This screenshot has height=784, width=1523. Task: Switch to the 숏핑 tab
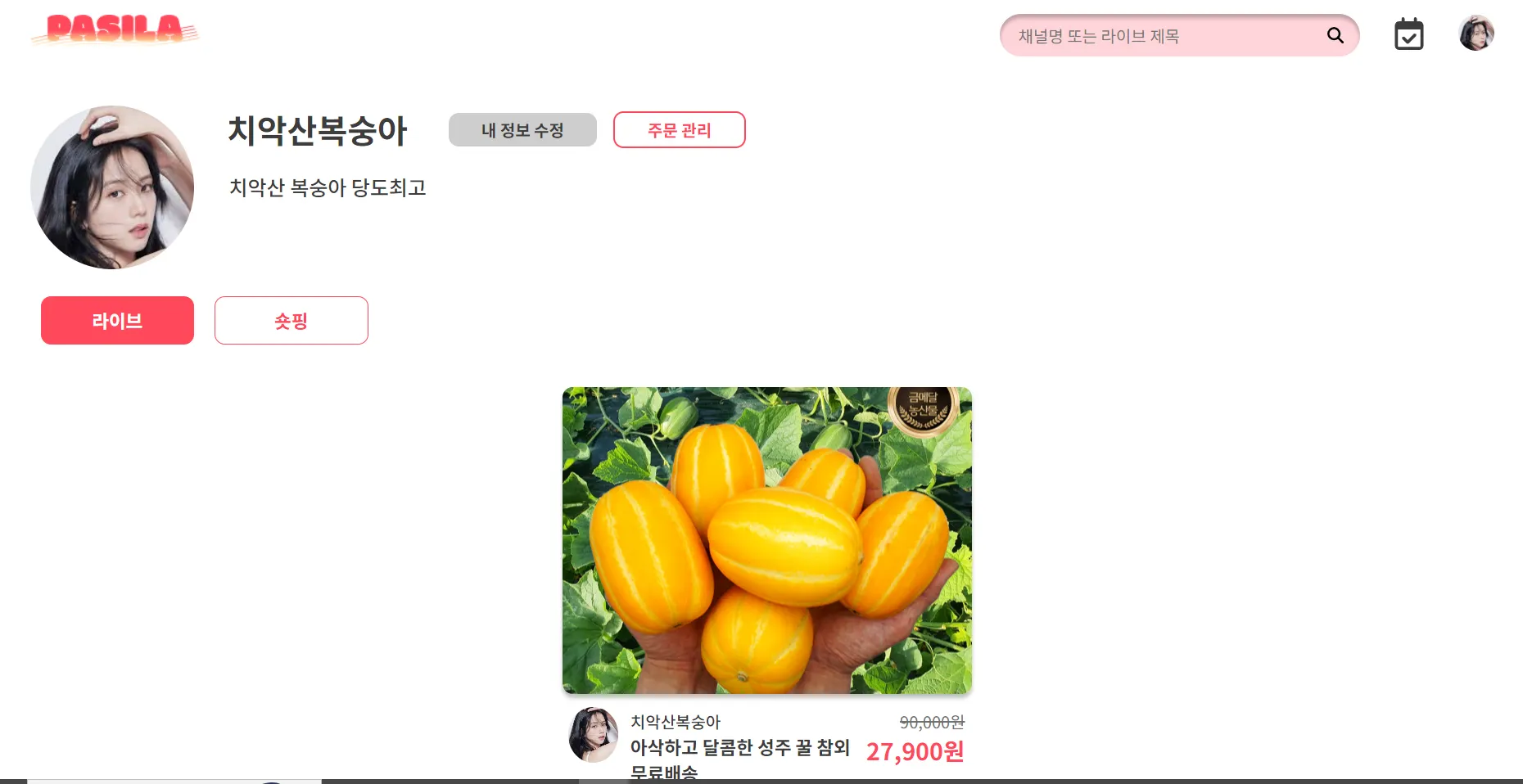(291, 321)
